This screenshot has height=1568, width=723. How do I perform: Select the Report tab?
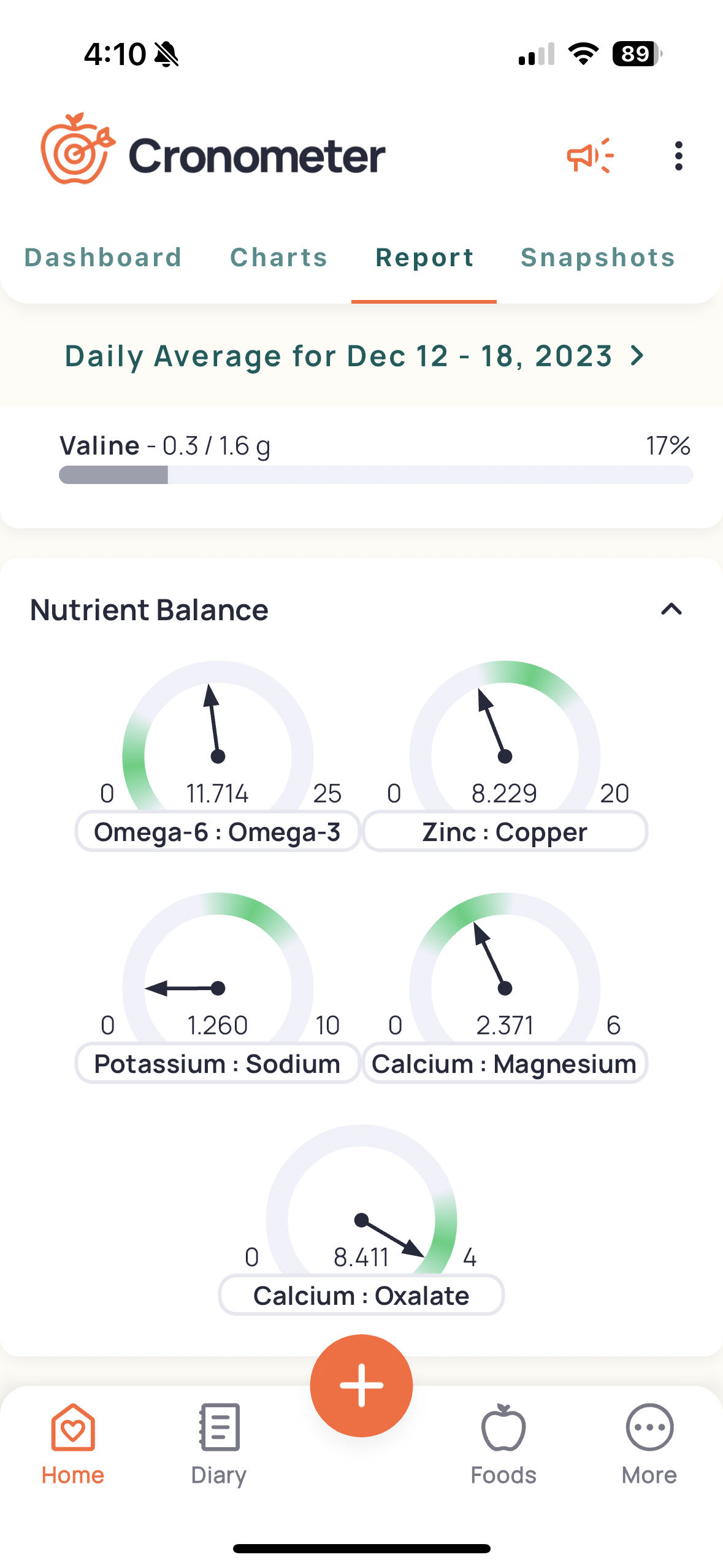pyautogui.click(x=424, y=258)
